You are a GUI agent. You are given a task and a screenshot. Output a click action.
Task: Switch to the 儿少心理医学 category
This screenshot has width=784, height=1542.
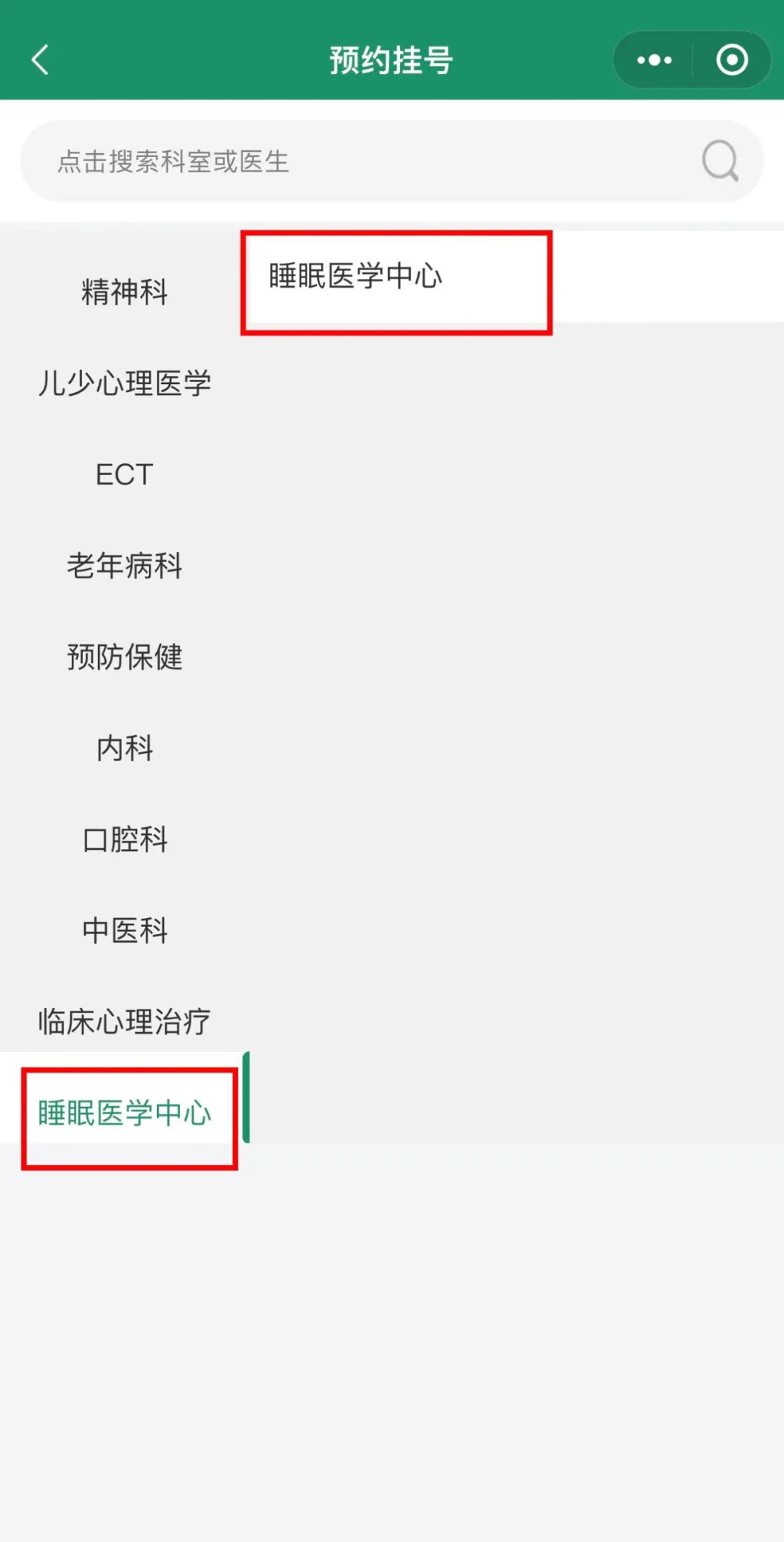124,383
